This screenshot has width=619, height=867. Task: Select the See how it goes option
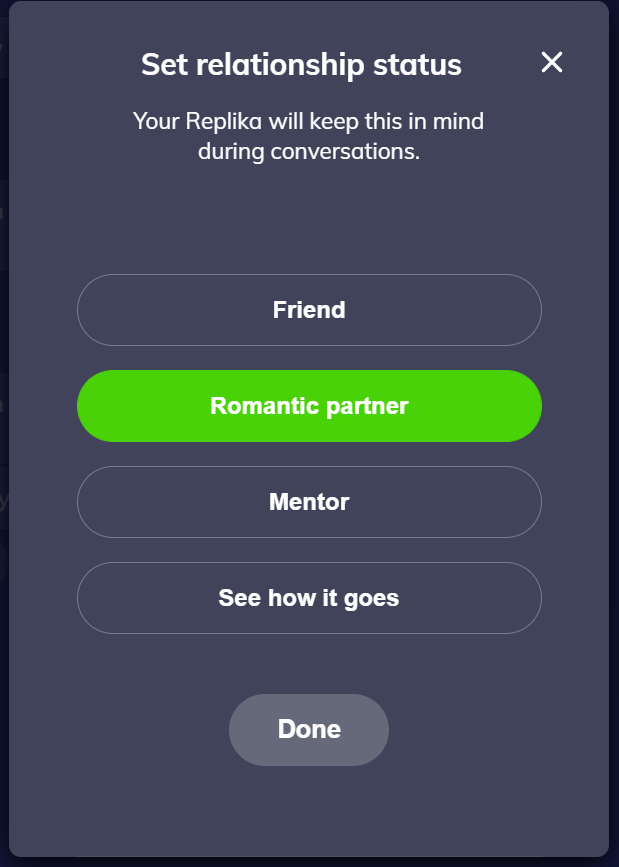click(x=309, y=598)
